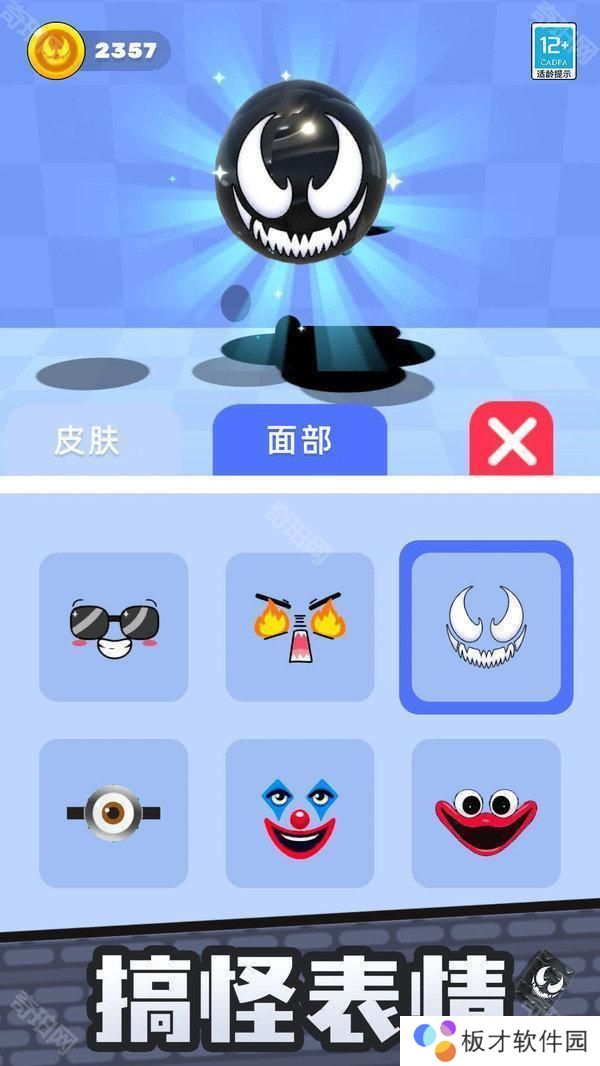
Task: Switch to the 皮肤 skin tab
Action: pos(88,441)
